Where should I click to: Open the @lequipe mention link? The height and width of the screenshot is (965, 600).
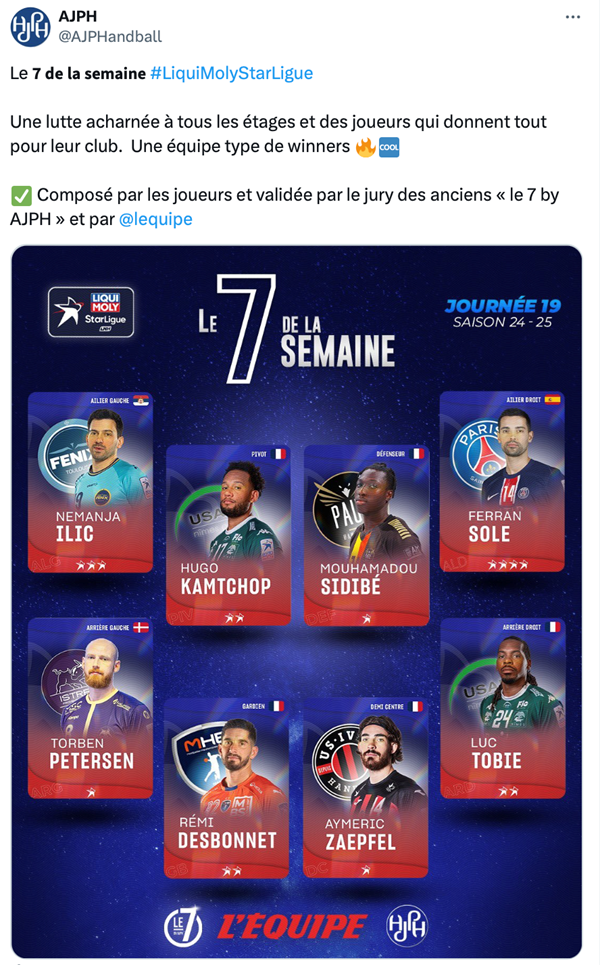point(155,218)
